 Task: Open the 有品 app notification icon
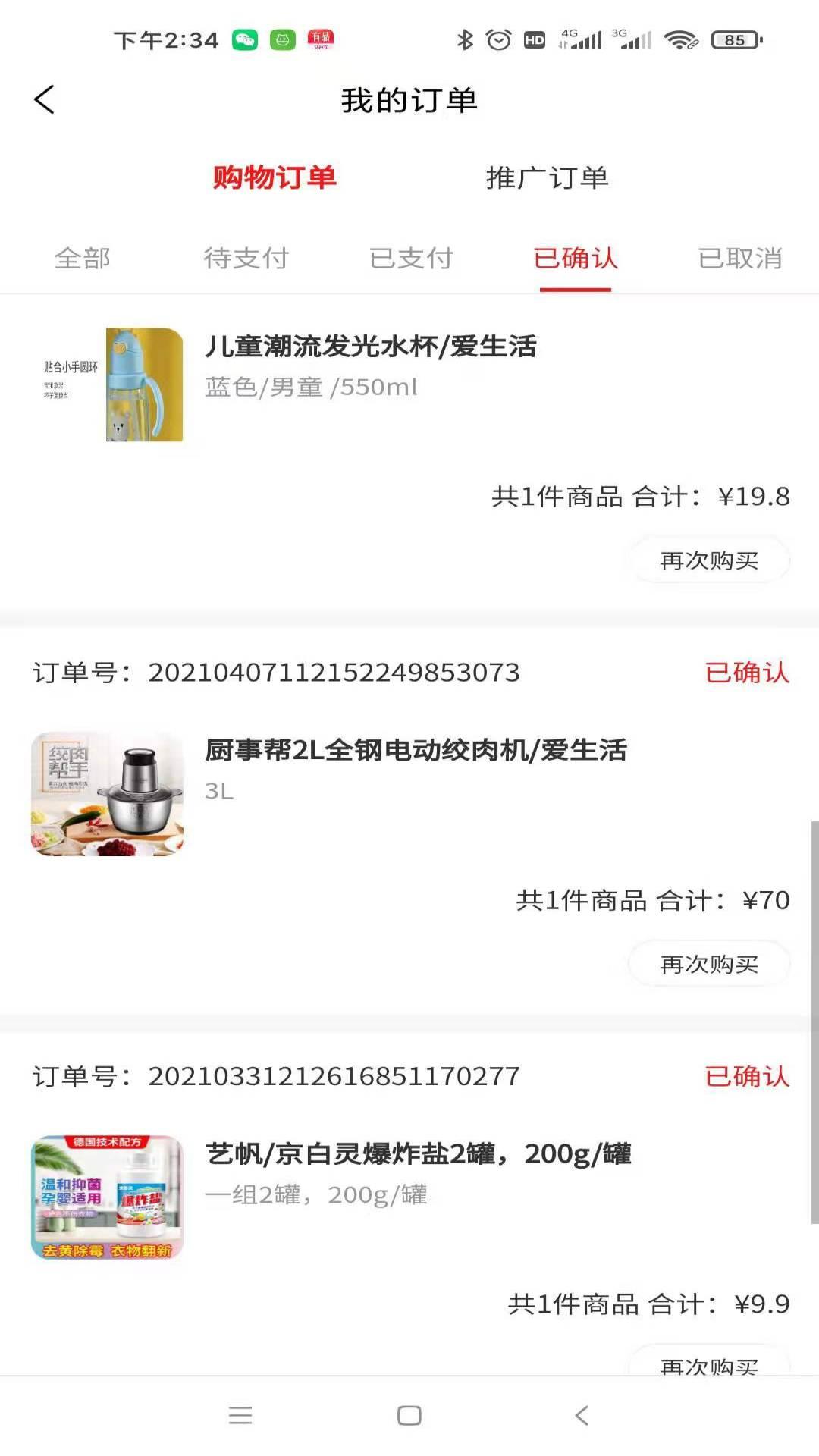click(x=321, y=39)
